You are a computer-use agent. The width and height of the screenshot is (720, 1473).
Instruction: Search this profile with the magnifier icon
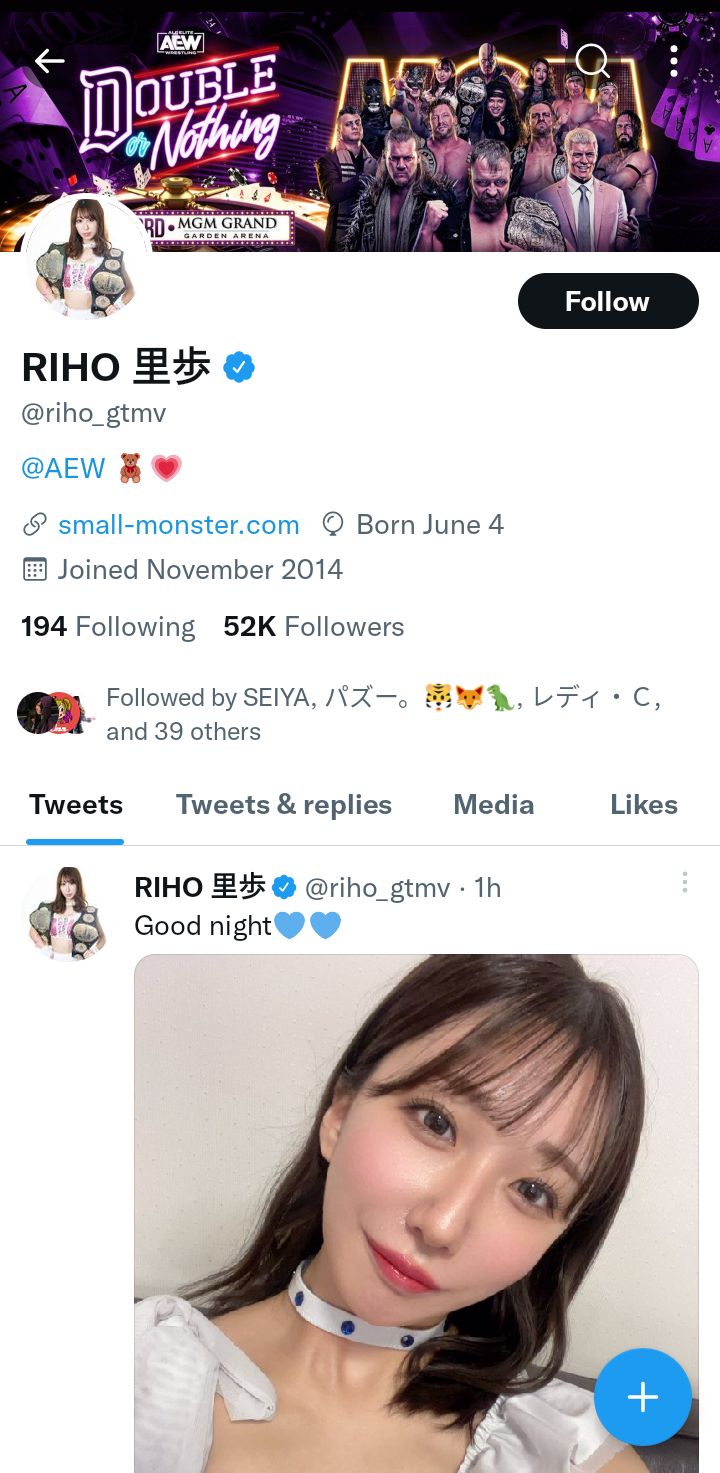click(x=593, y=61)
